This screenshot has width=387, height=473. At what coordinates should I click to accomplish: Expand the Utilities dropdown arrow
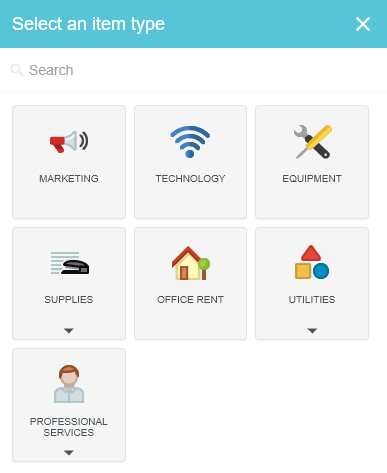click(x=312, y=331)
